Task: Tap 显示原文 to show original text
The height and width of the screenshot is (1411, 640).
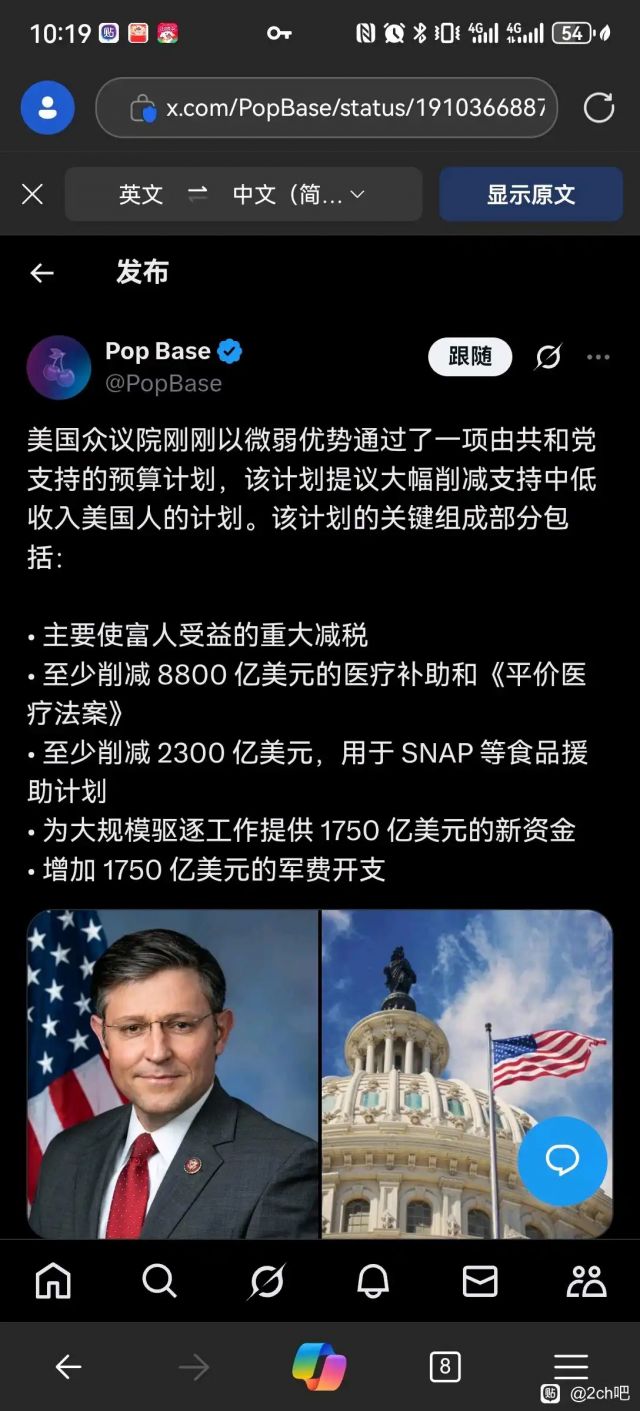Action: tap(530, 194)
